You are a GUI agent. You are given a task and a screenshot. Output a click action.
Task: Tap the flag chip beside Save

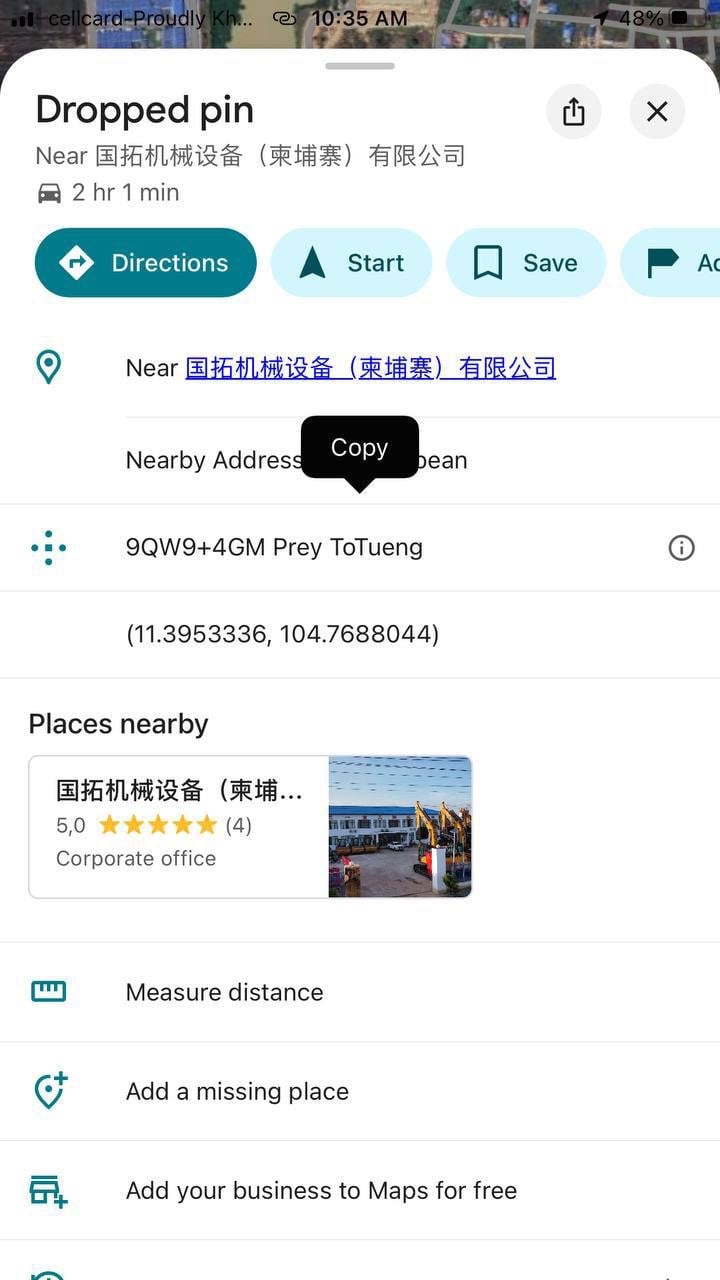675,263
